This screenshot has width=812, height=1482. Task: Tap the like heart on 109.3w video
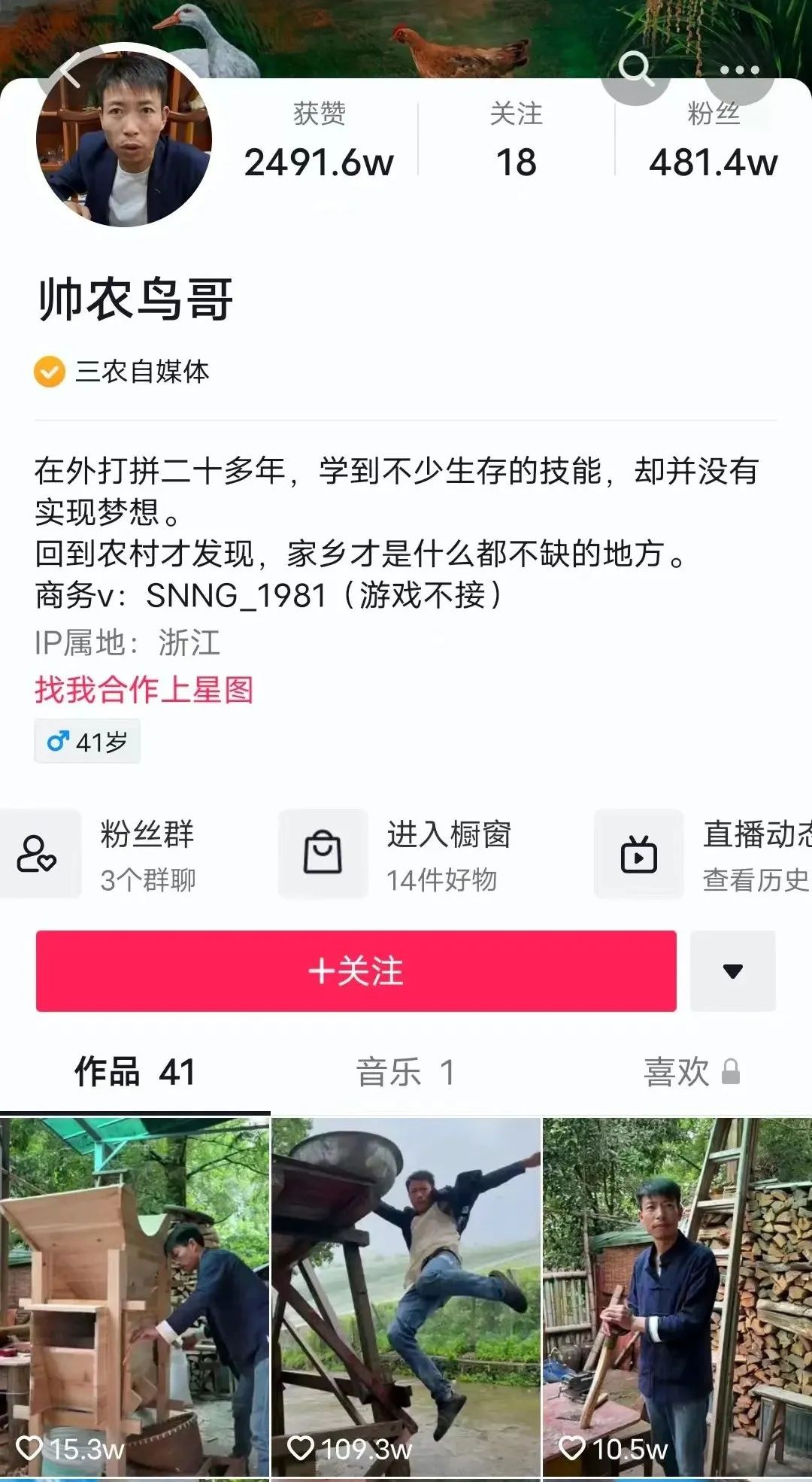(304, 1447)
